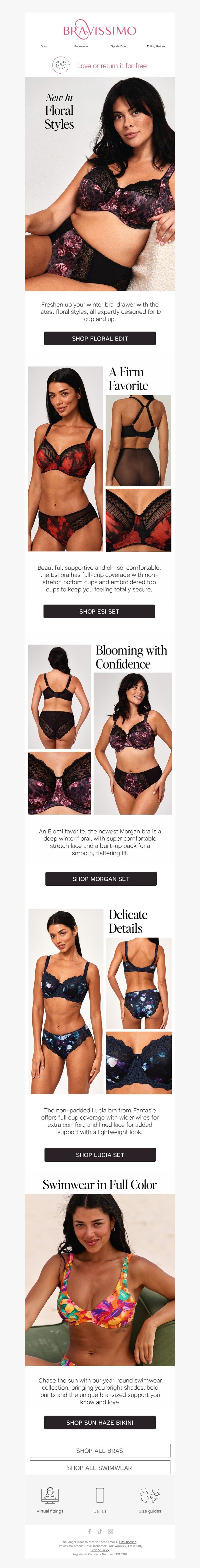Tap Shop Morgan Set

(101, 878)
